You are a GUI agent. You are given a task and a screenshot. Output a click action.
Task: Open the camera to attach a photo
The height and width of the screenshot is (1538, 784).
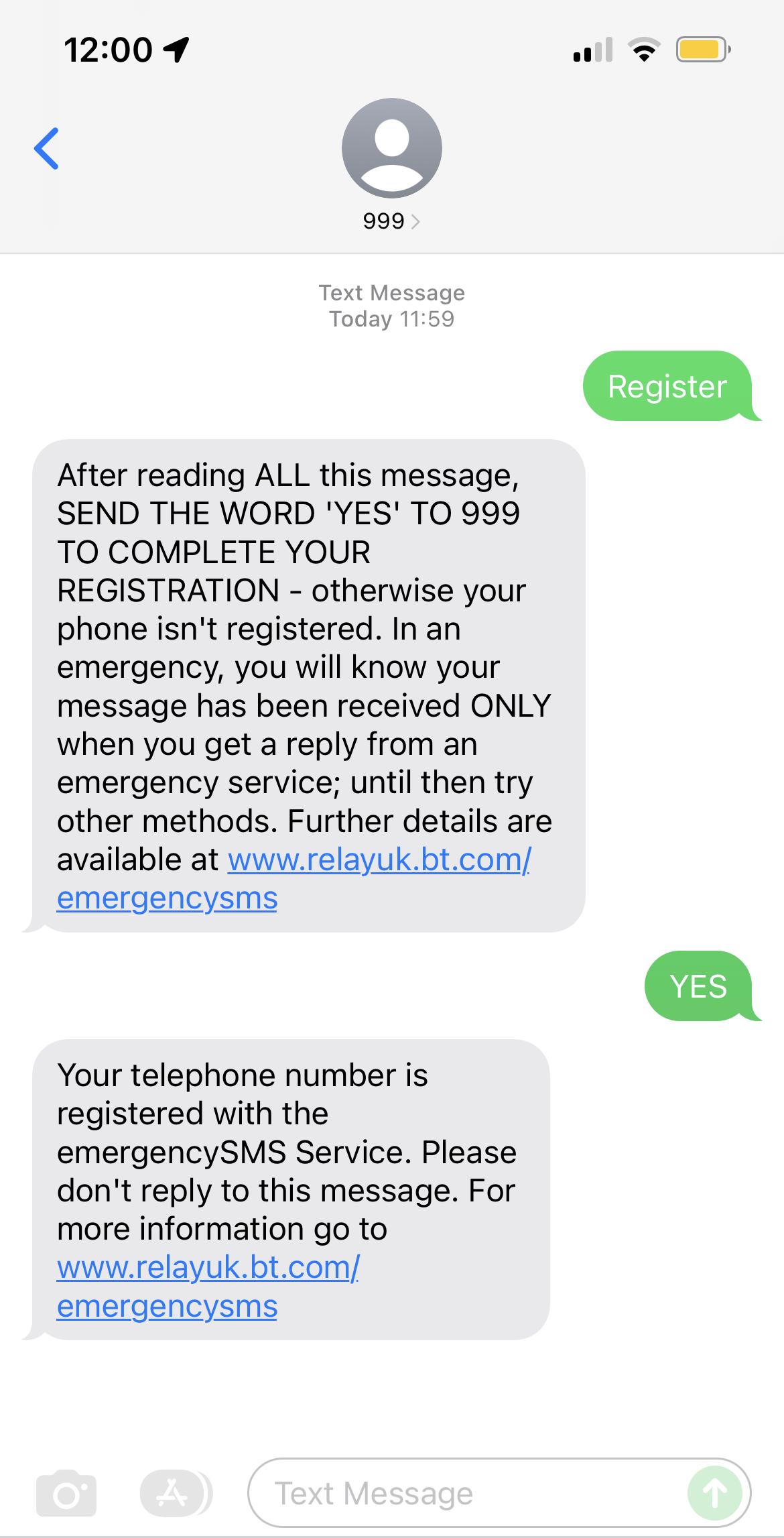[x=66, y=1494]
